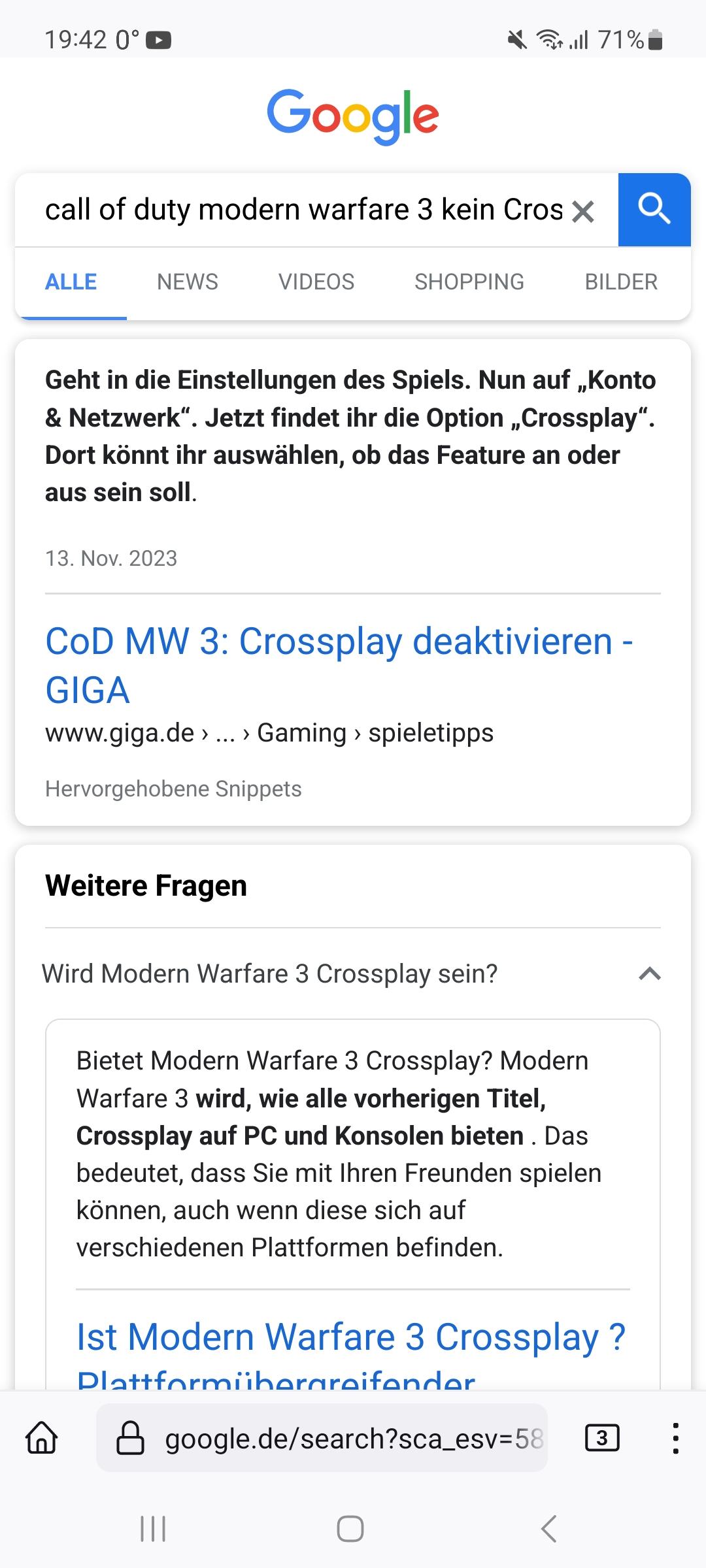
Task: Edit the search query text field
Action: click(303, 210)
